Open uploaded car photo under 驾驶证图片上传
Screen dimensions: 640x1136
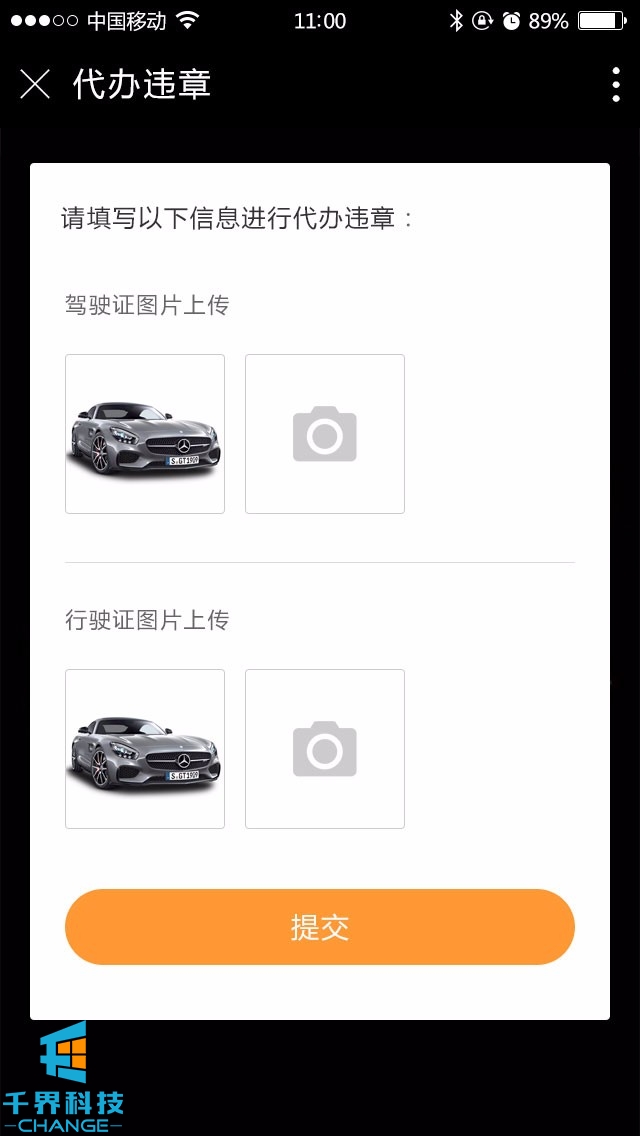145,434
